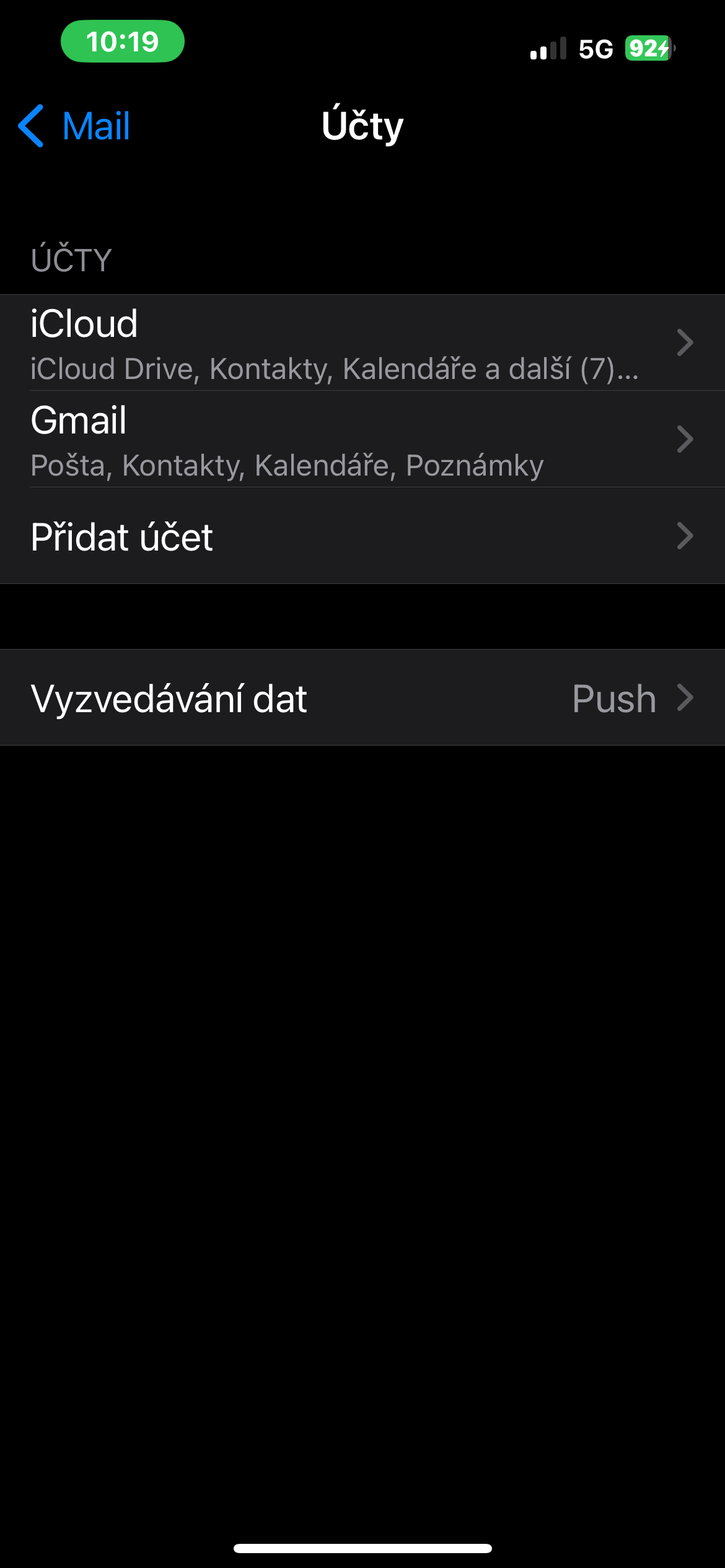
Task: Go back to Mail settings
Action: tap(75, 126)
